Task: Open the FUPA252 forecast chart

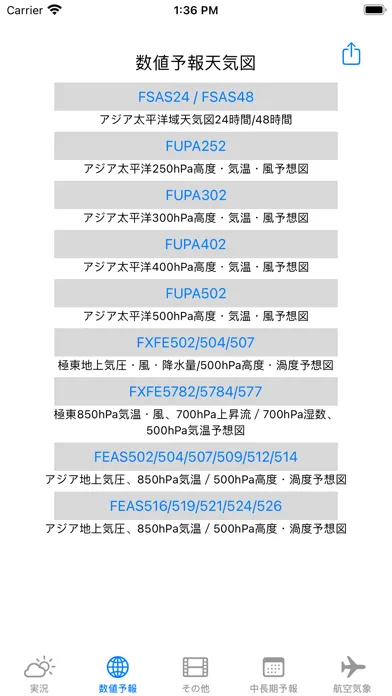Action: point(196,146)
